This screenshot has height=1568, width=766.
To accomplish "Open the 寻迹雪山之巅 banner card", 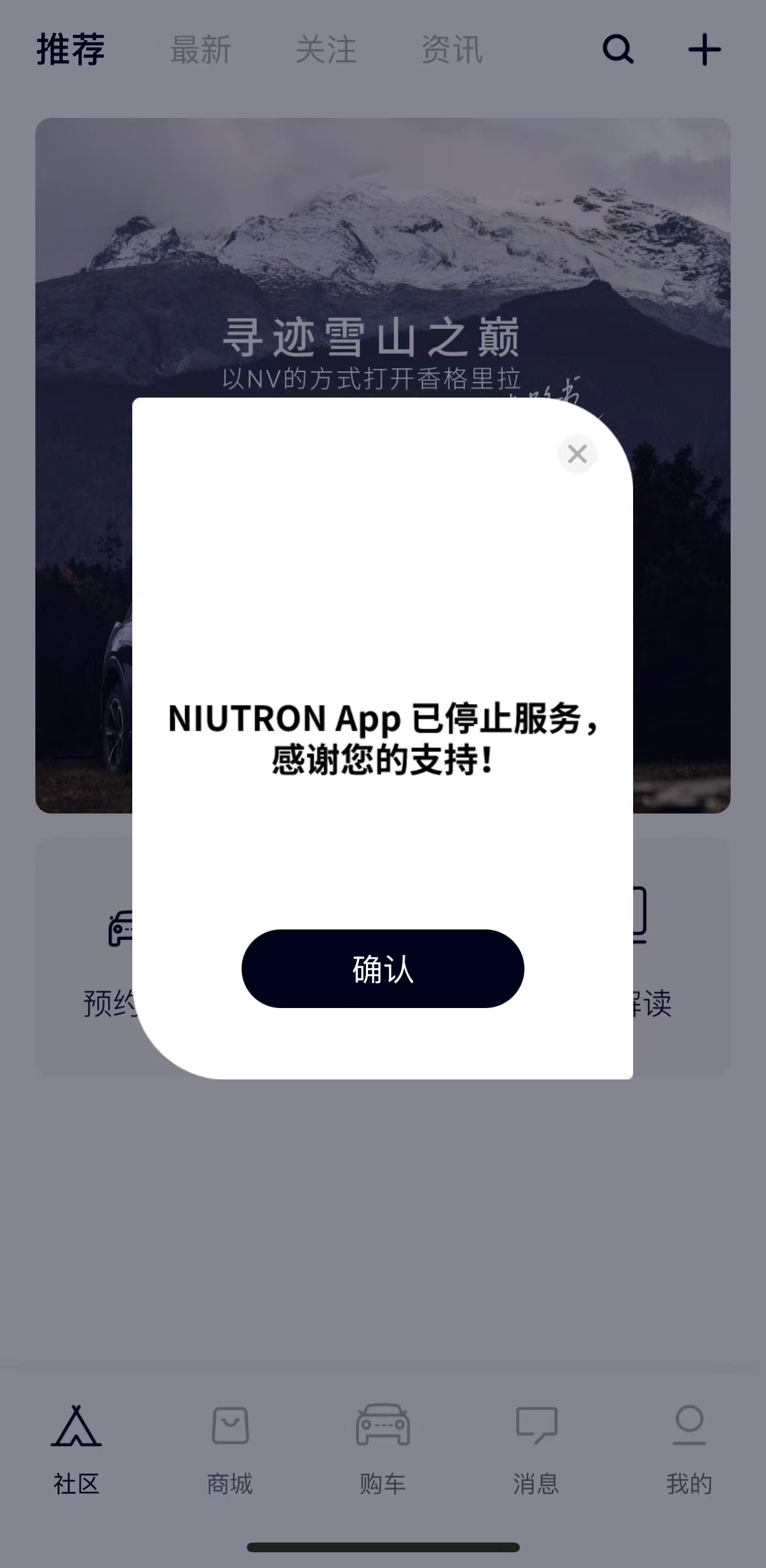I will [382, 262].
